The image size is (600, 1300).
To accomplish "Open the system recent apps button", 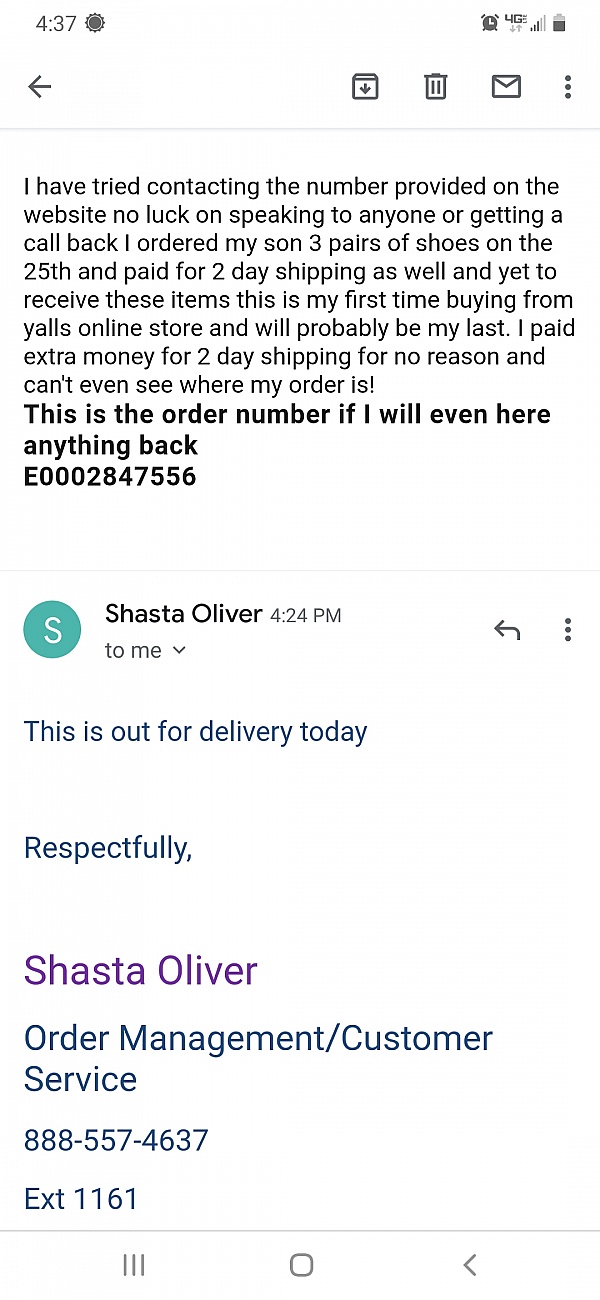I will [x=133, y=1265].
